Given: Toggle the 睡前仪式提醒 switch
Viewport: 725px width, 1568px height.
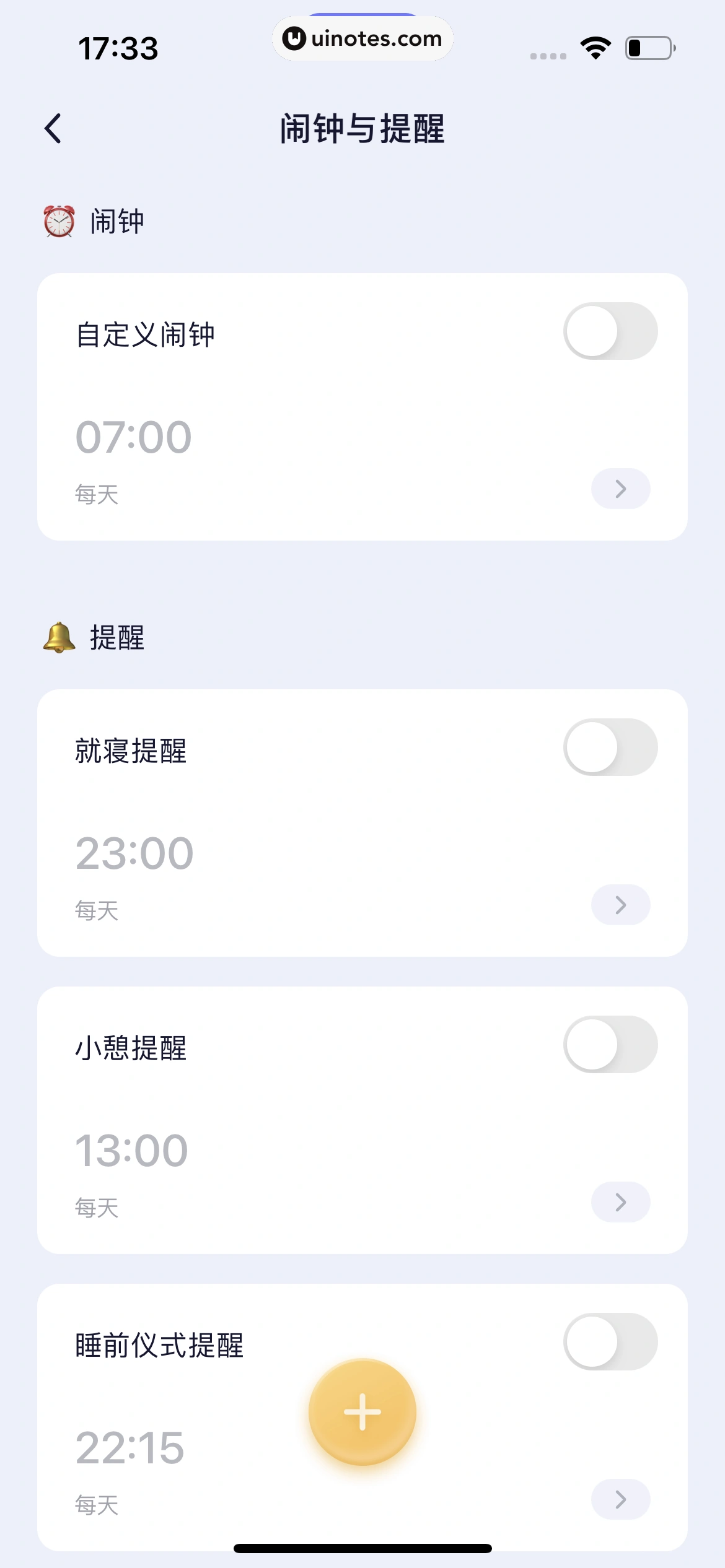Looking at the screenshot, I should (x=610, y=1341).
